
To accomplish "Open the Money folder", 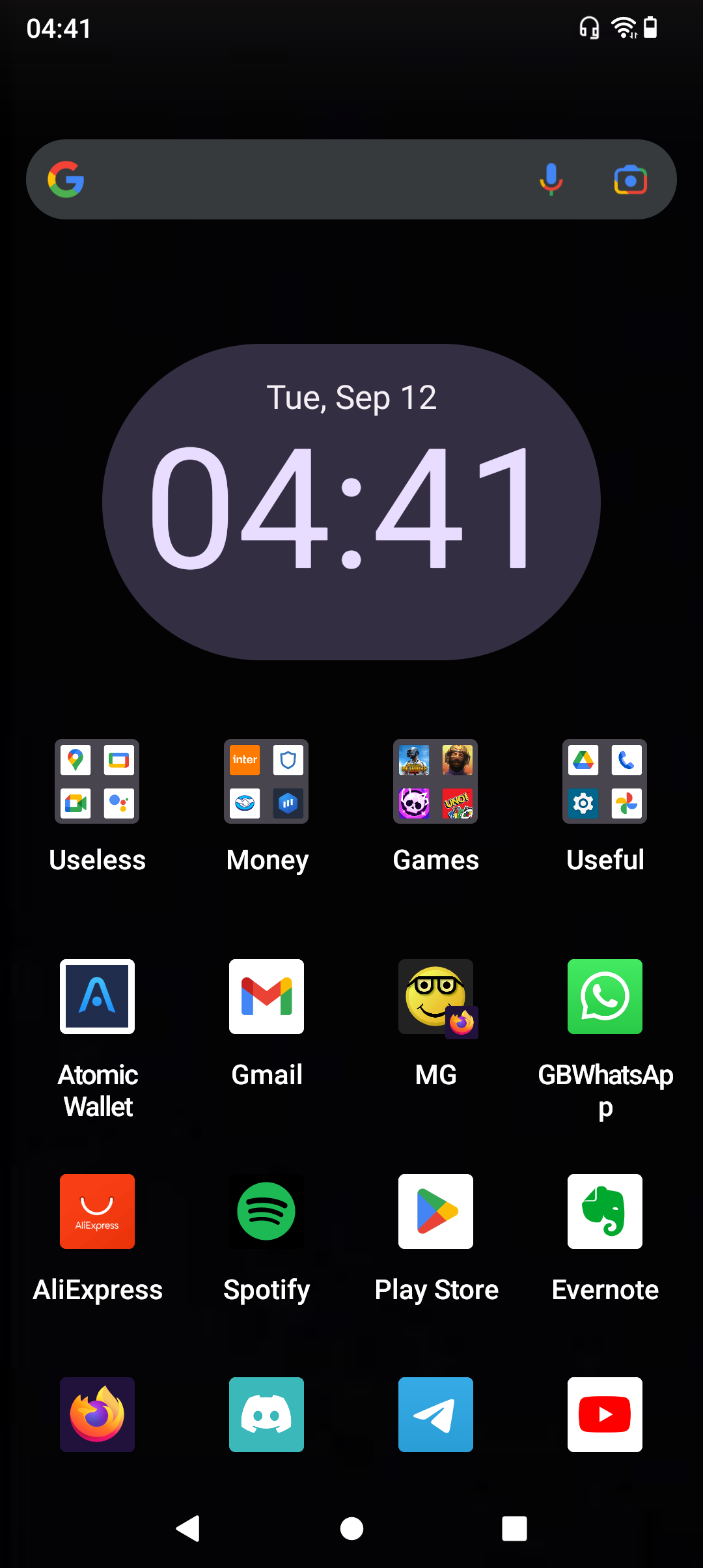I will pos(266,781).
